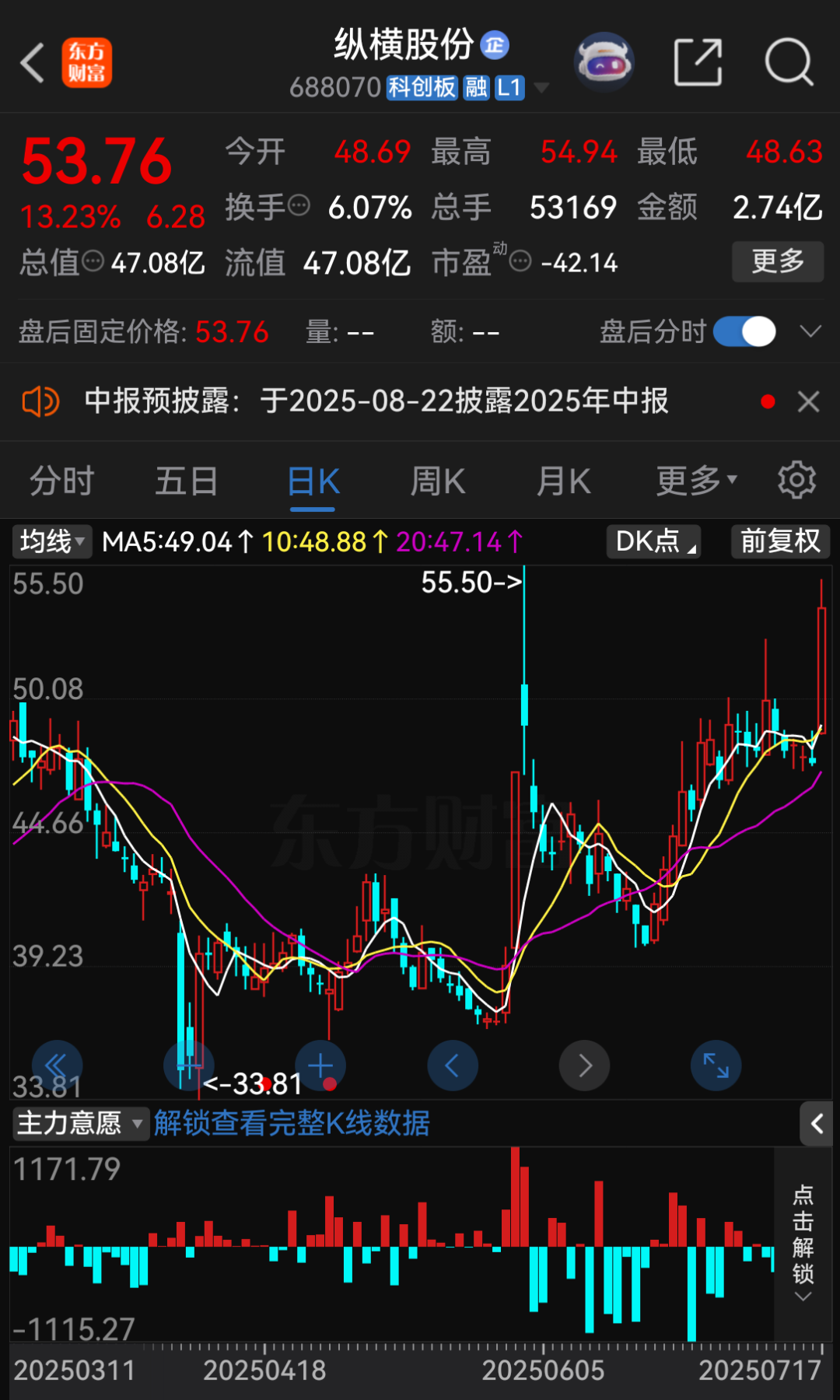Open chart settings gear
Screen dimensions: 840x1400
tap(796, 480)
